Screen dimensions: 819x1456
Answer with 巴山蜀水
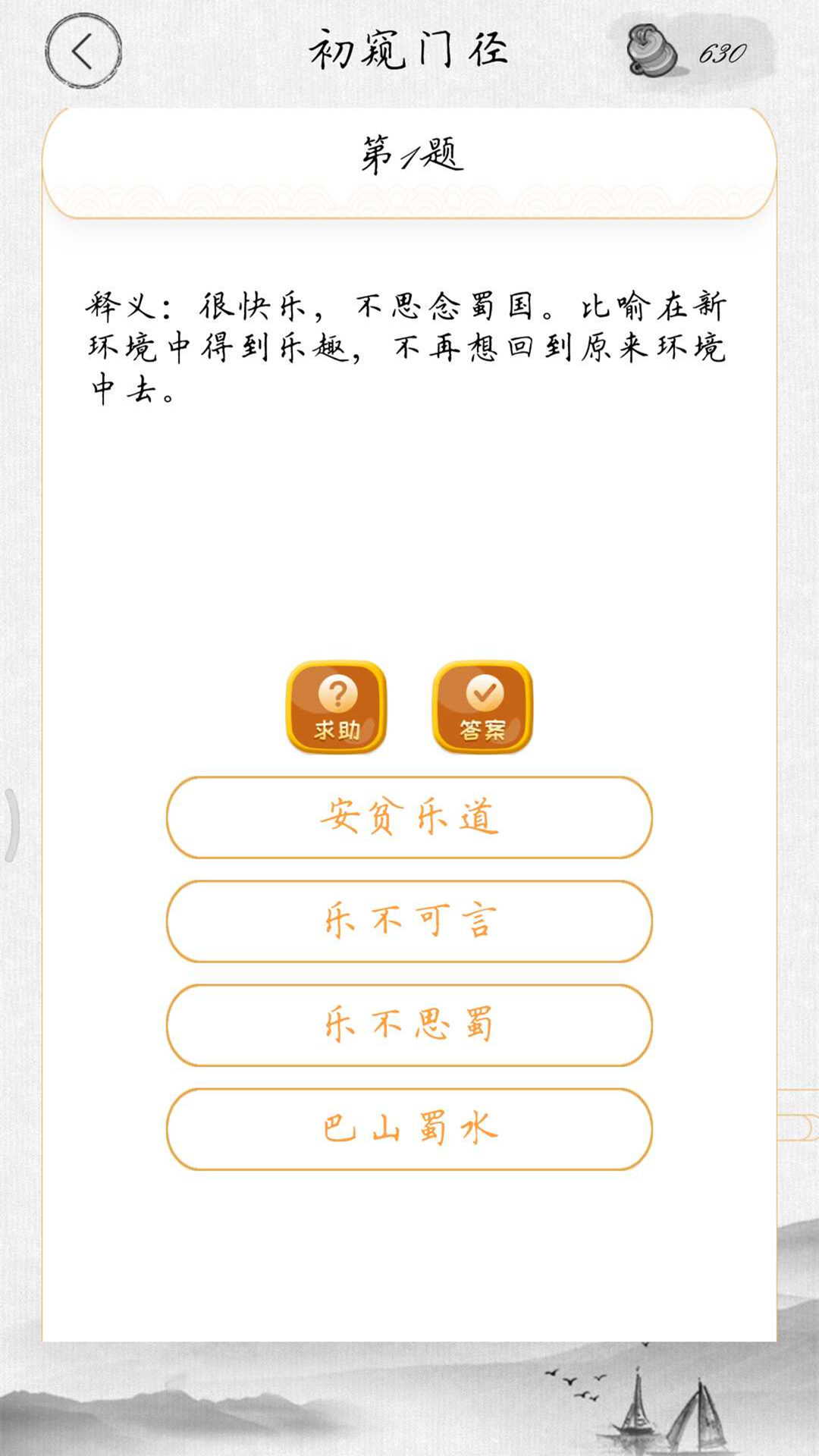click(409, 1129)
